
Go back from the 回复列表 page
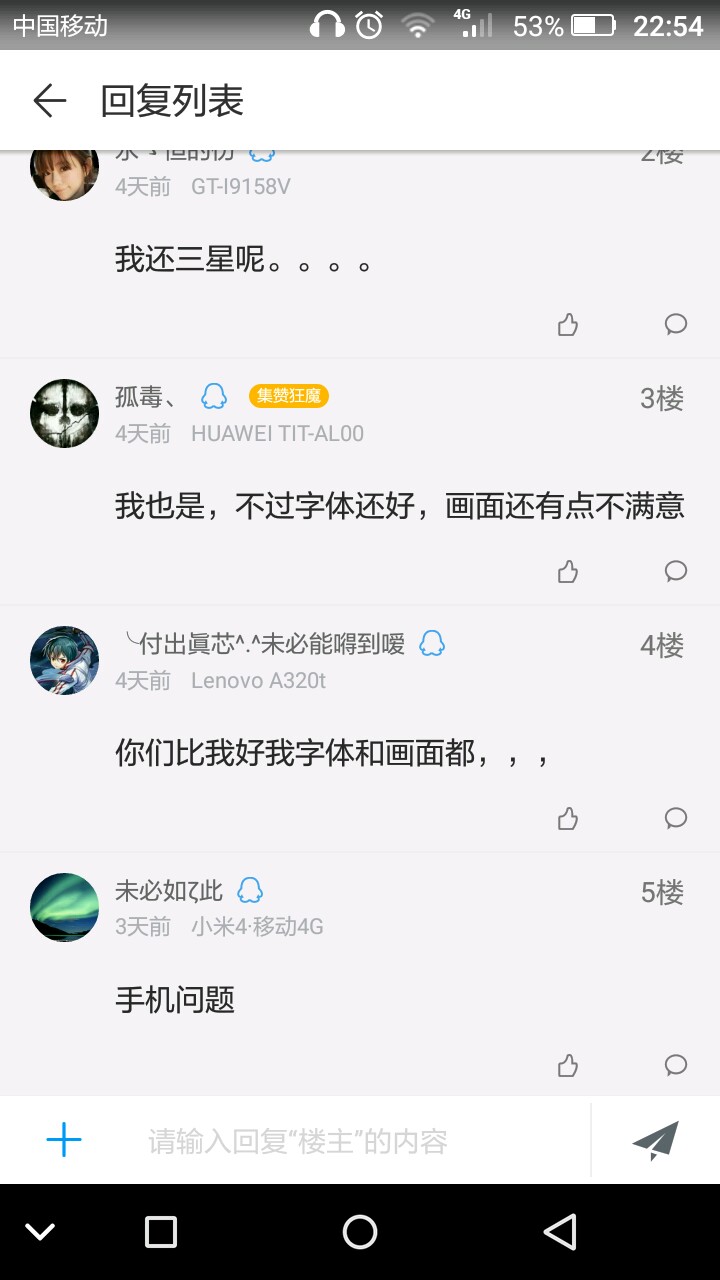tap(49, 101)
